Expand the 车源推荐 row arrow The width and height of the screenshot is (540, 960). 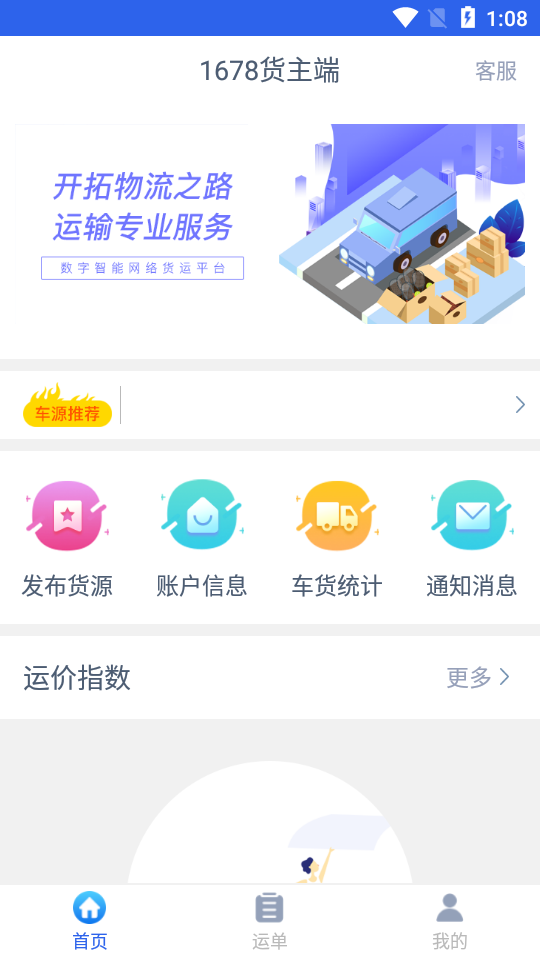pos(520,405)
